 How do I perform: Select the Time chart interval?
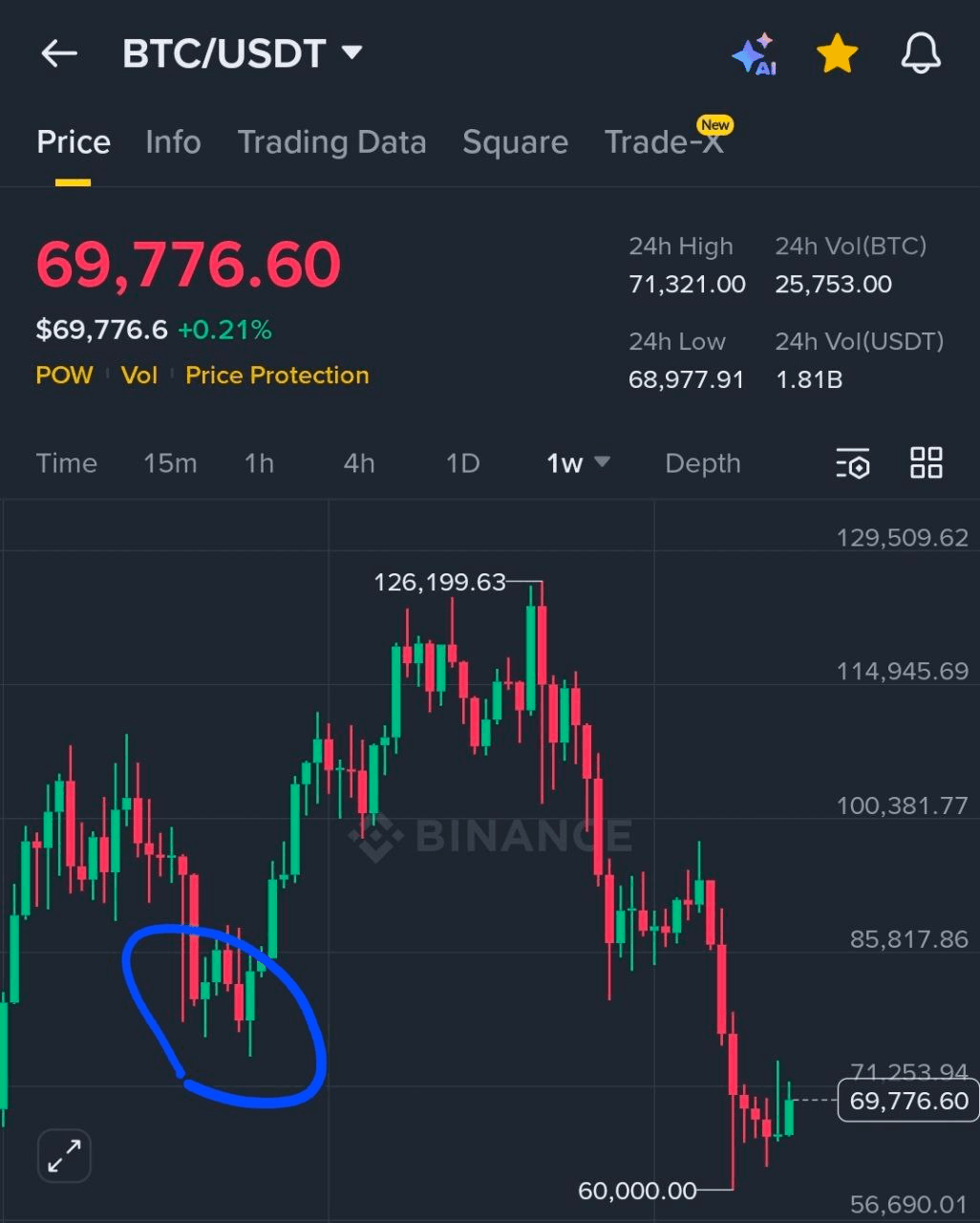point(67,463)
